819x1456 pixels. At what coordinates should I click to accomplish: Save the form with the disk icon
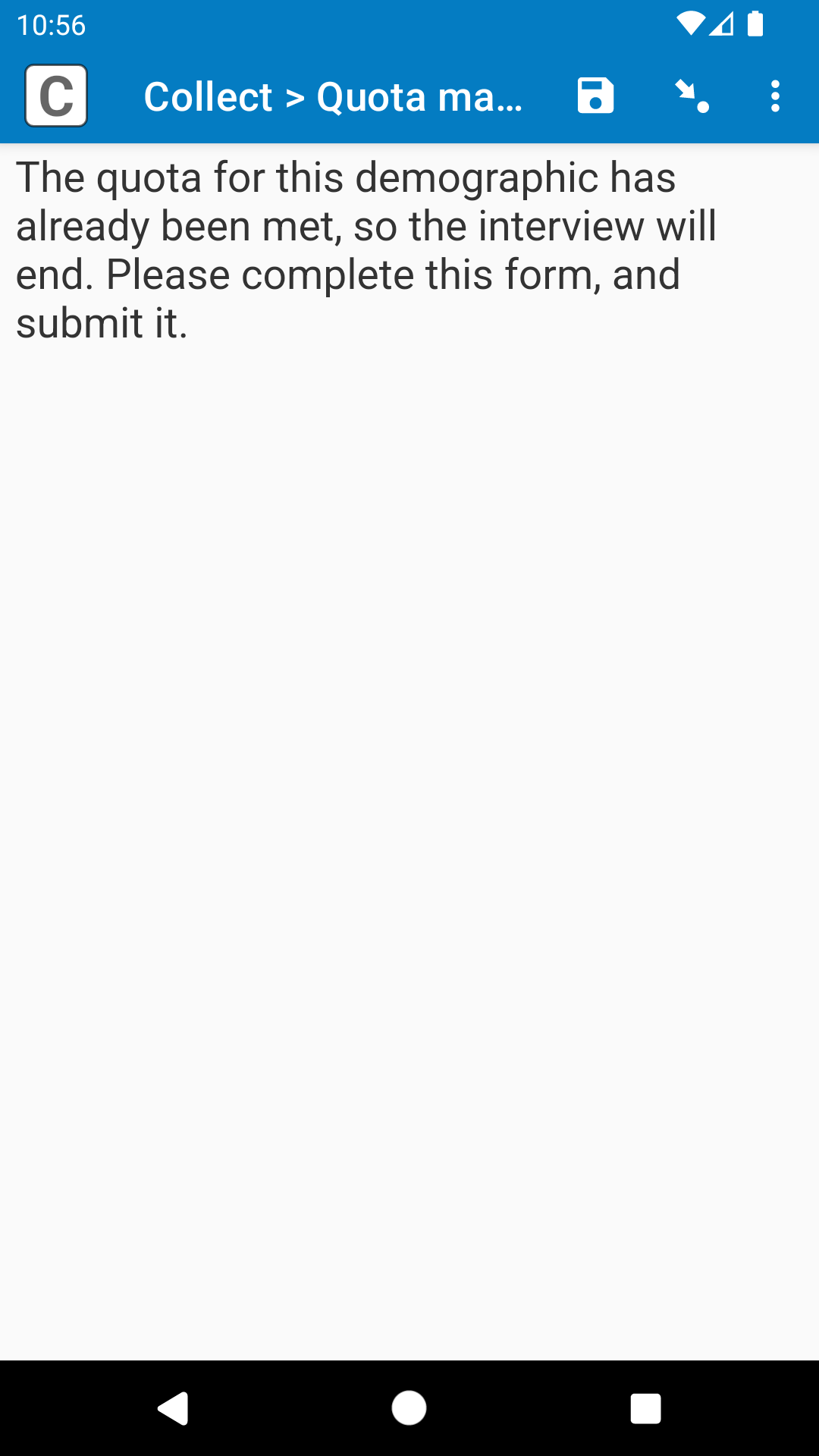click(x=595, y=96)
